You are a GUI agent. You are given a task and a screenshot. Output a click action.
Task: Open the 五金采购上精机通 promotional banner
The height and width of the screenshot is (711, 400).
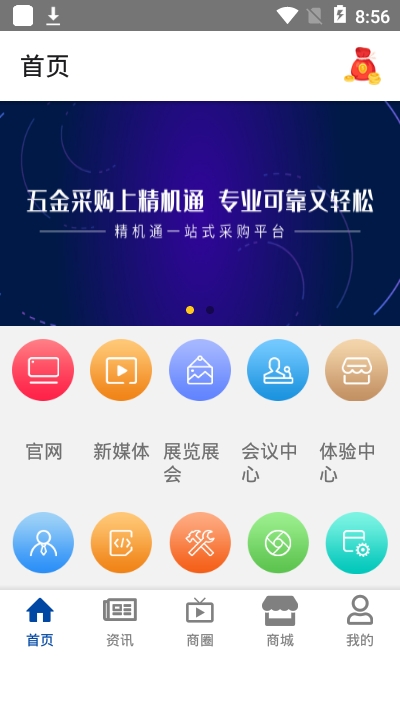coord(200,213)
